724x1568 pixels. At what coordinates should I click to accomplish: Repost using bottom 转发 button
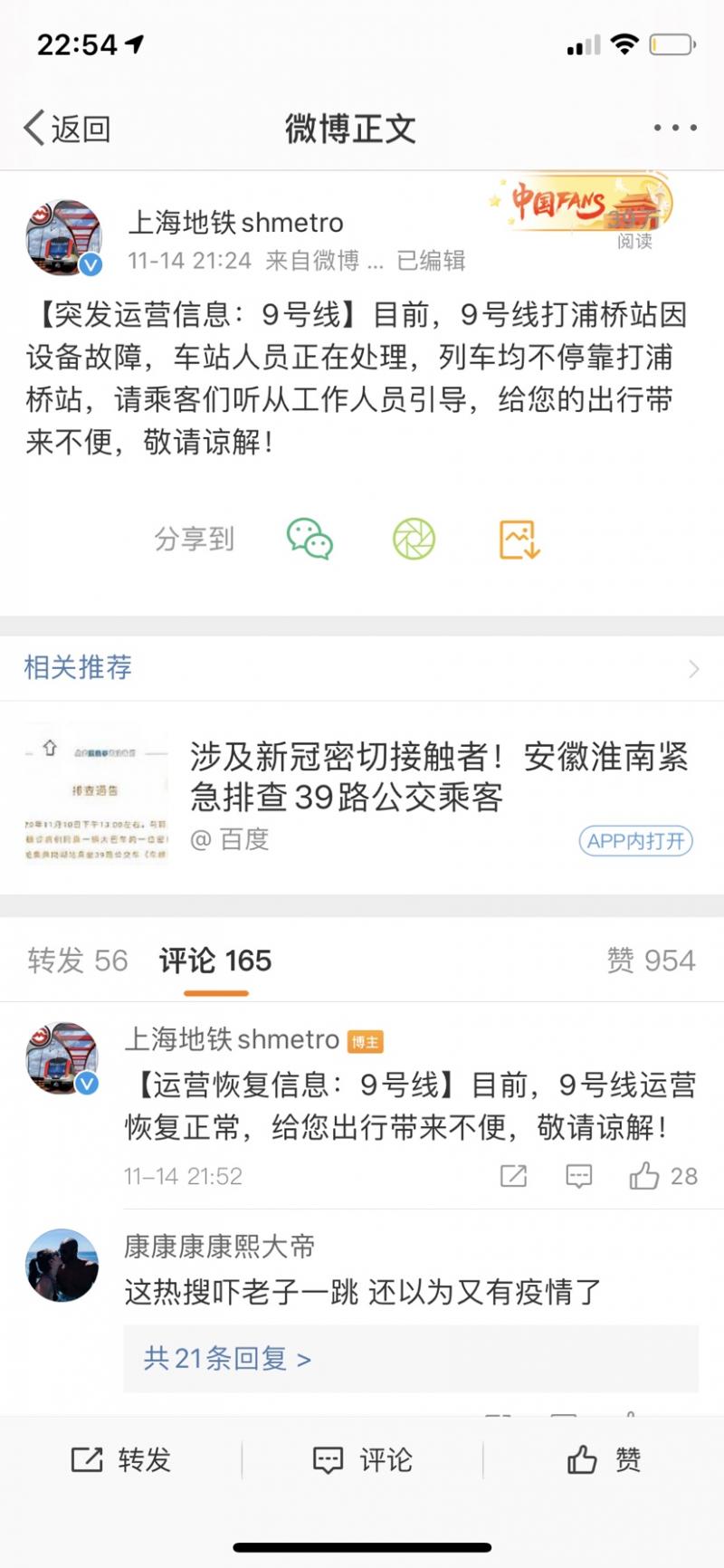(120, 1459)
